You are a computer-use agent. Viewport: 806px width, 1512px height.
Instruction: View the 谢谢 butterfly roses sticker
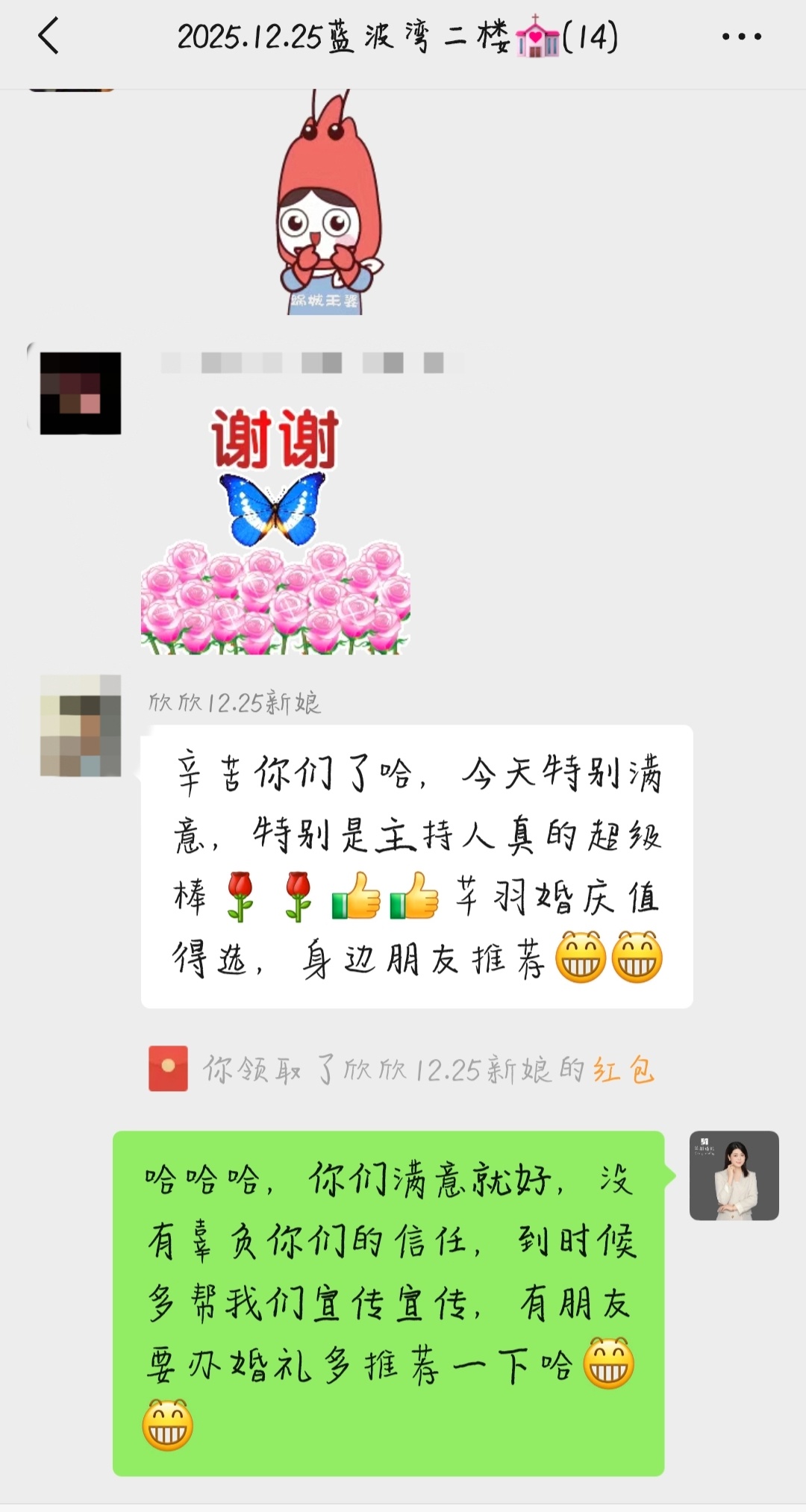coord(275,531)
